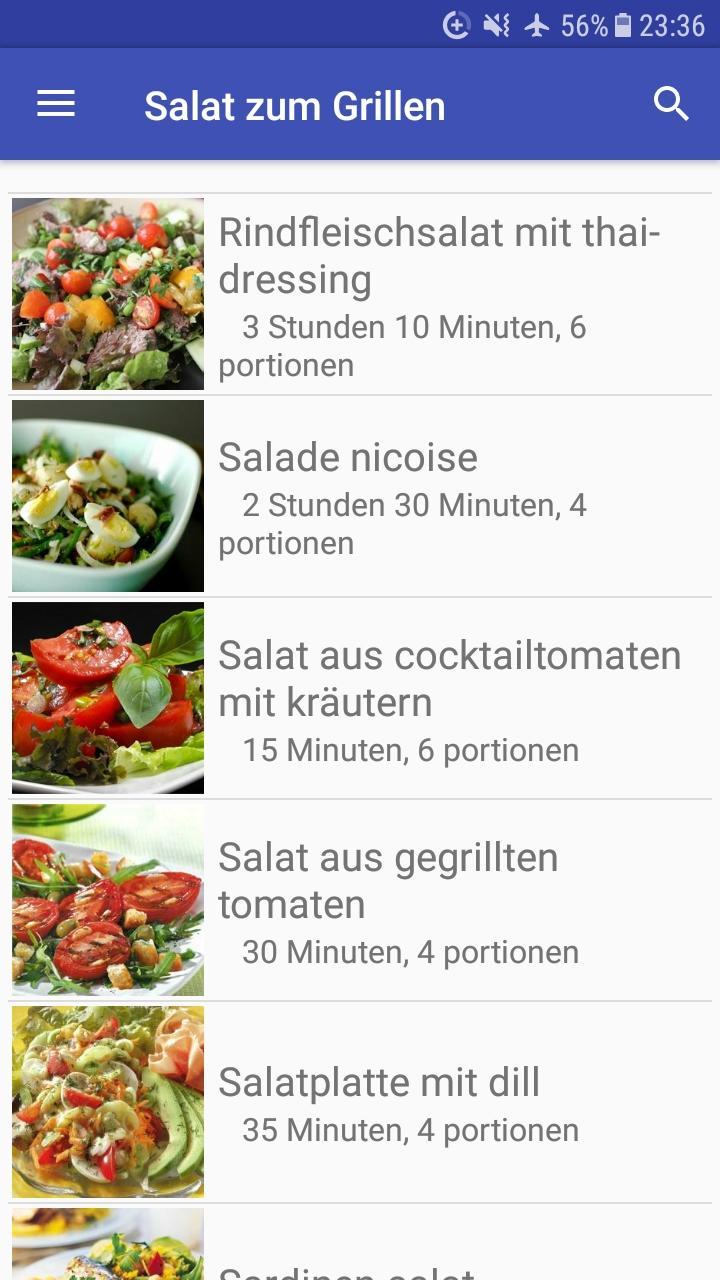Screen dimensions: 720x1280
Task: Open the Salatplatte mit dill recipe
Action: pos(360,1102)
